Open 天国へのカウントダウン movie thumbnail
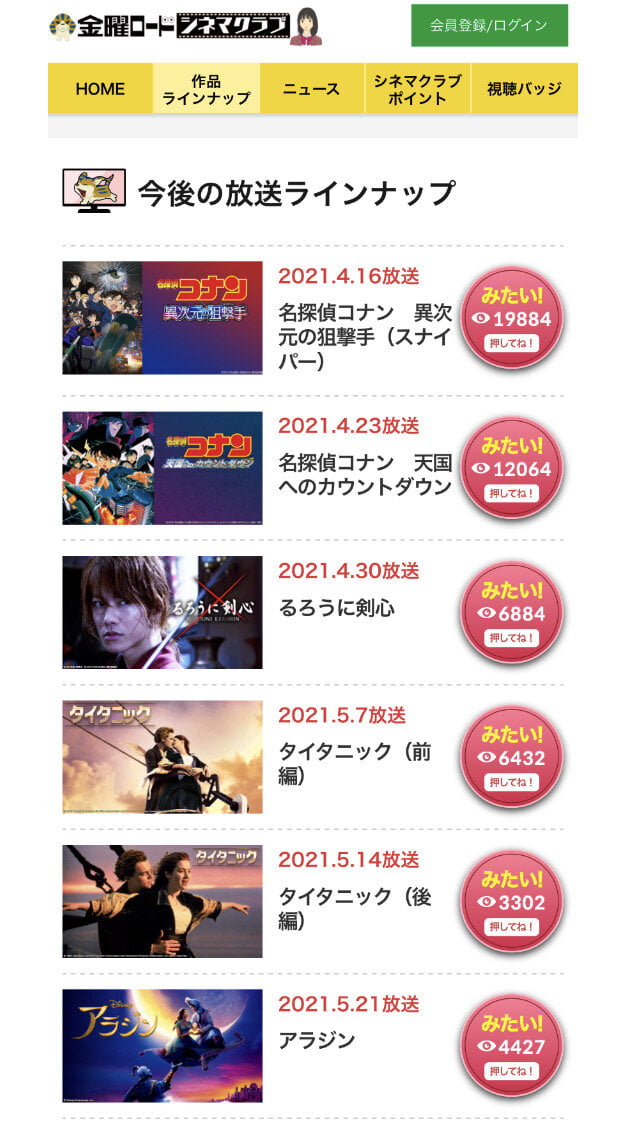Screen dimensions: 617x1145 coord(162,468)
